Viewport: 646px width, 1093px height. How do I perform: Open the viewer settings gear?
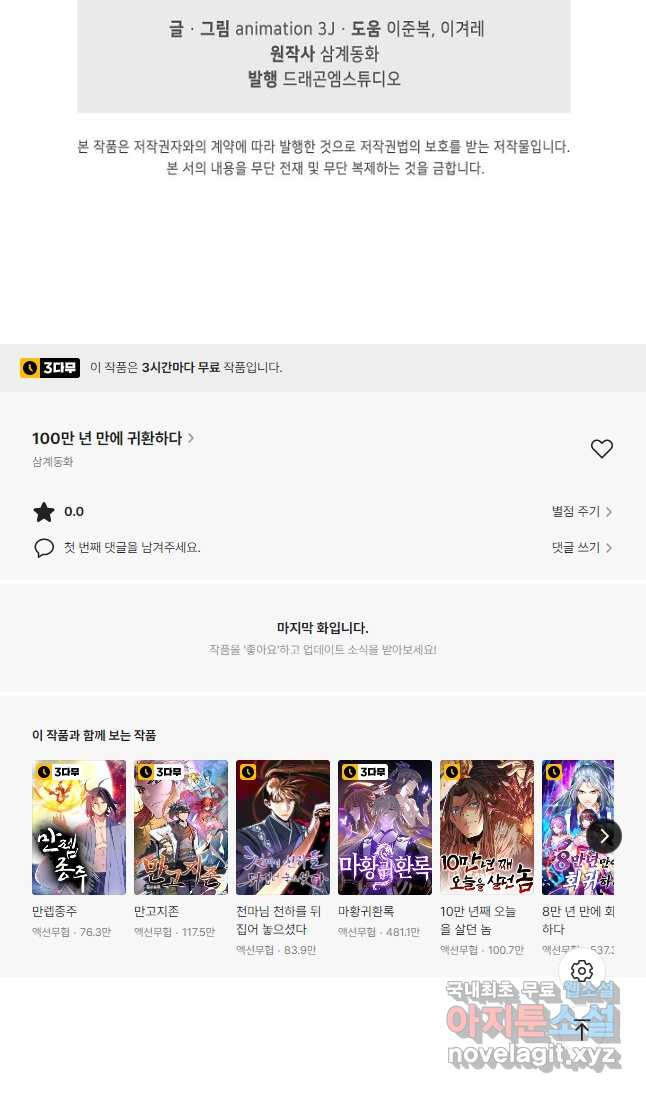click(x=583, y=971)
